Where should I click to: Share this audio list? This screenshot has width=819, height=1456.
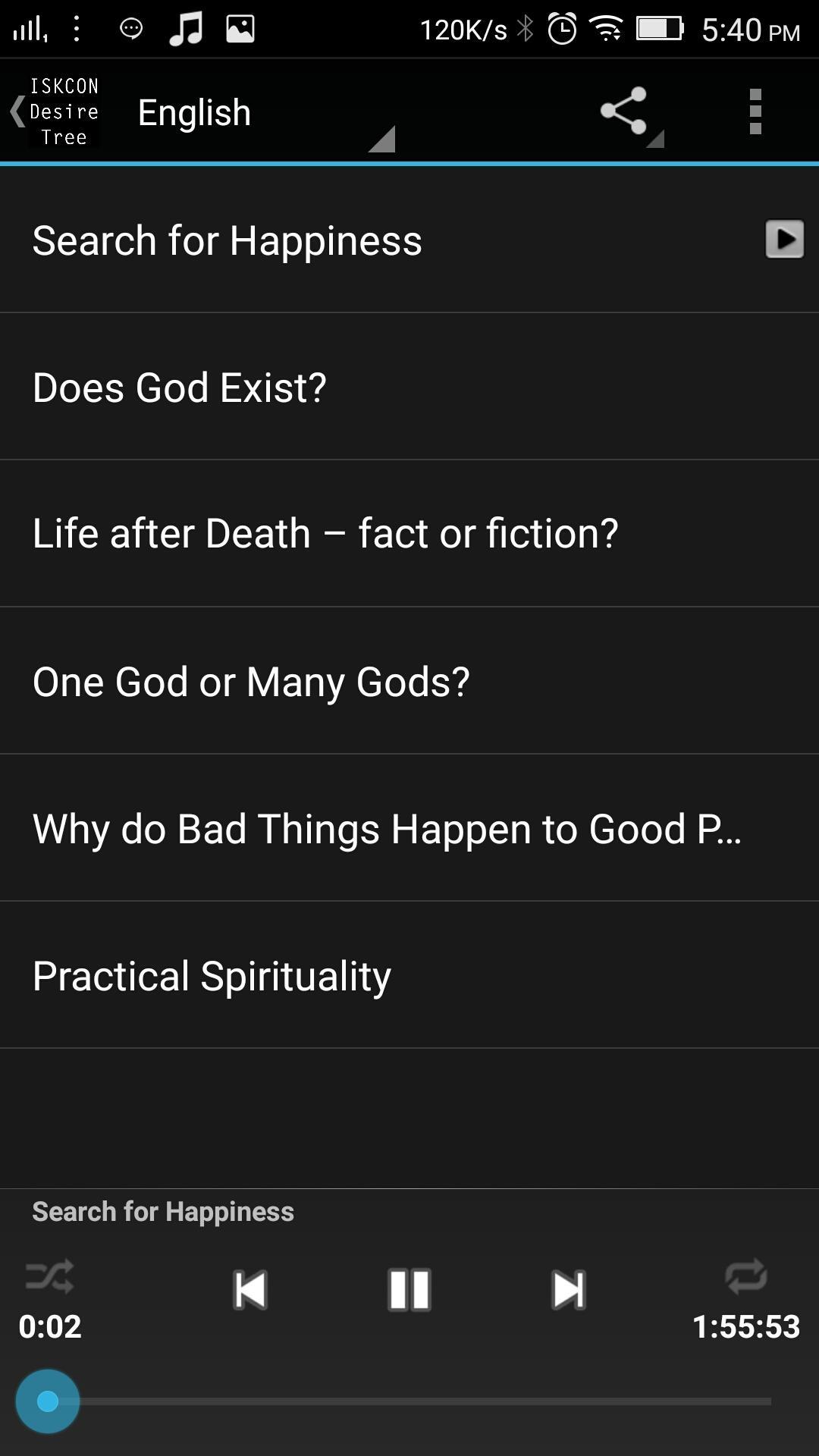tap(624, 111)
